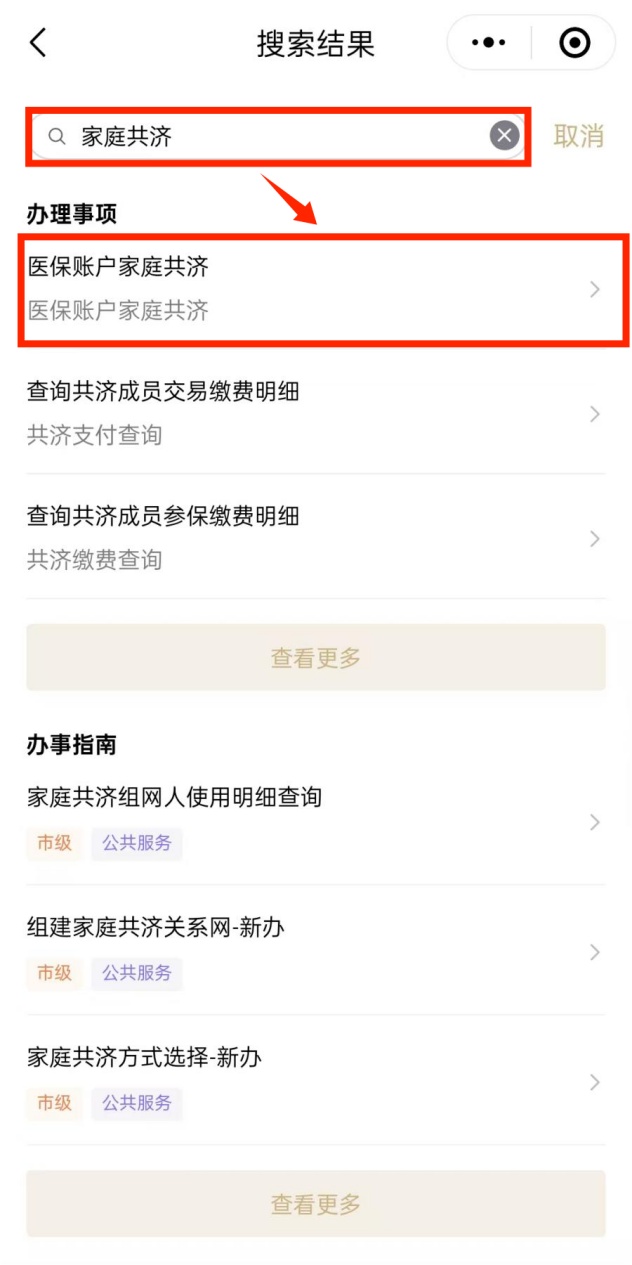Image resolution: width=632 pixels, height=1265 pixels.
Task: Open 查询共济成员交易缴费明细
Action: coord(316,413)
